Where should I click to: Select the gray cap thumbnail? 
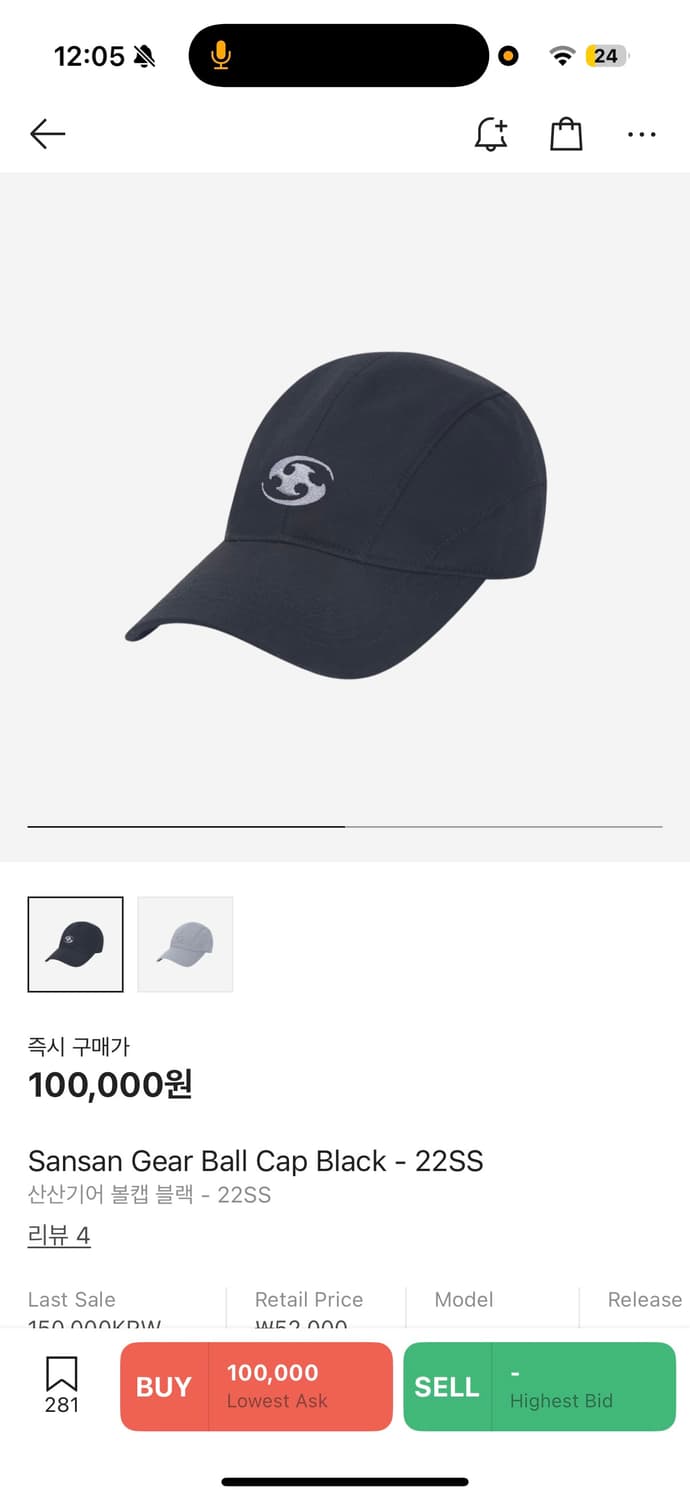[x=185, y=944]
